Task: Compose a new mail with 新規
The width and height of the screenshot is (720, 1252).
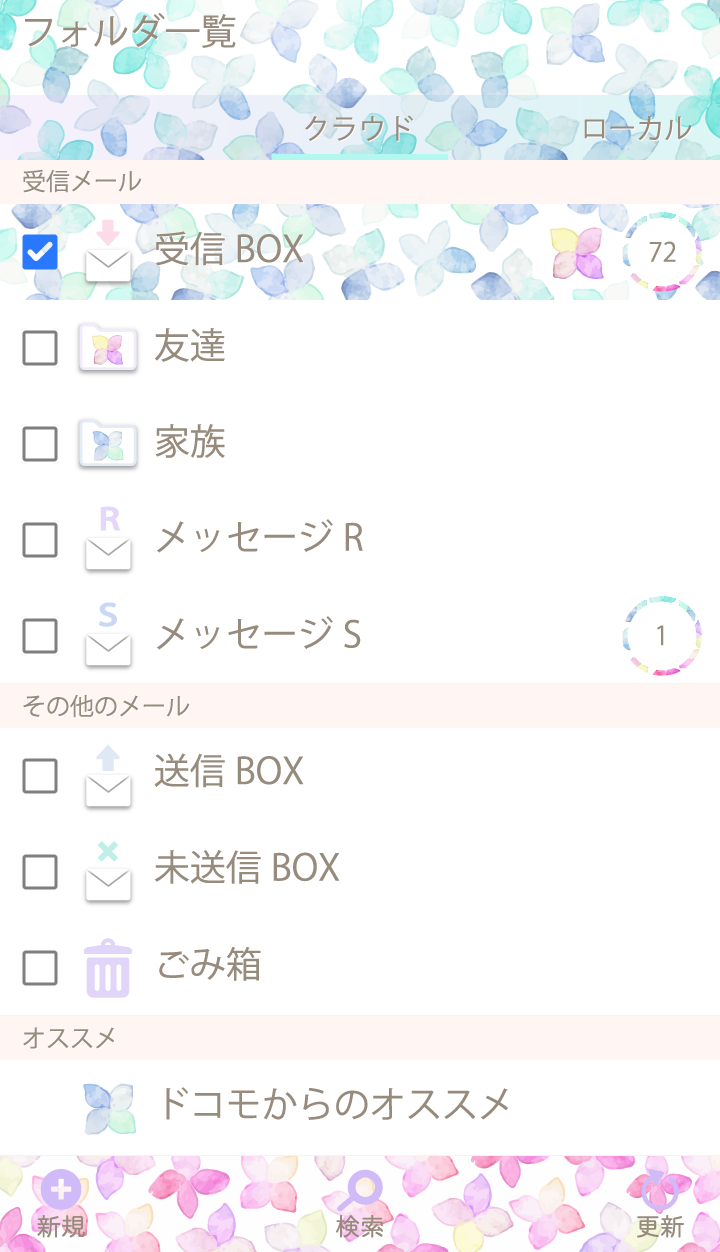Action: coord(61,1205)
